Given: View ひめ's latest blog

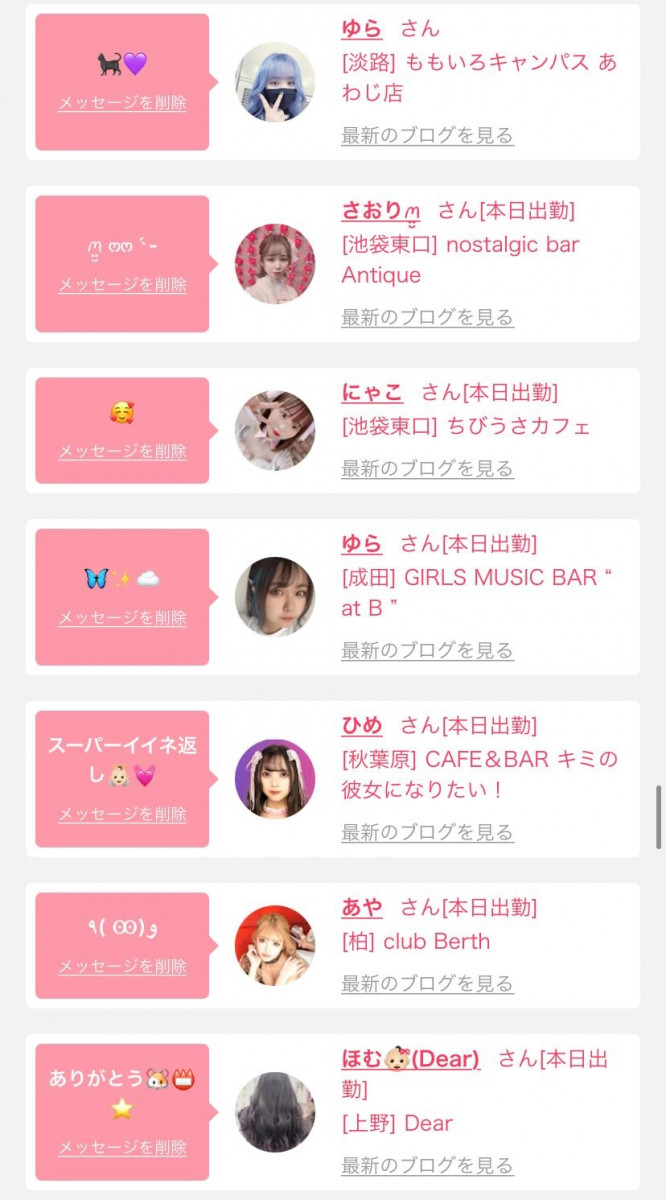Looking at the screenshot, I should pyautogui.click(x=427, y=833).
